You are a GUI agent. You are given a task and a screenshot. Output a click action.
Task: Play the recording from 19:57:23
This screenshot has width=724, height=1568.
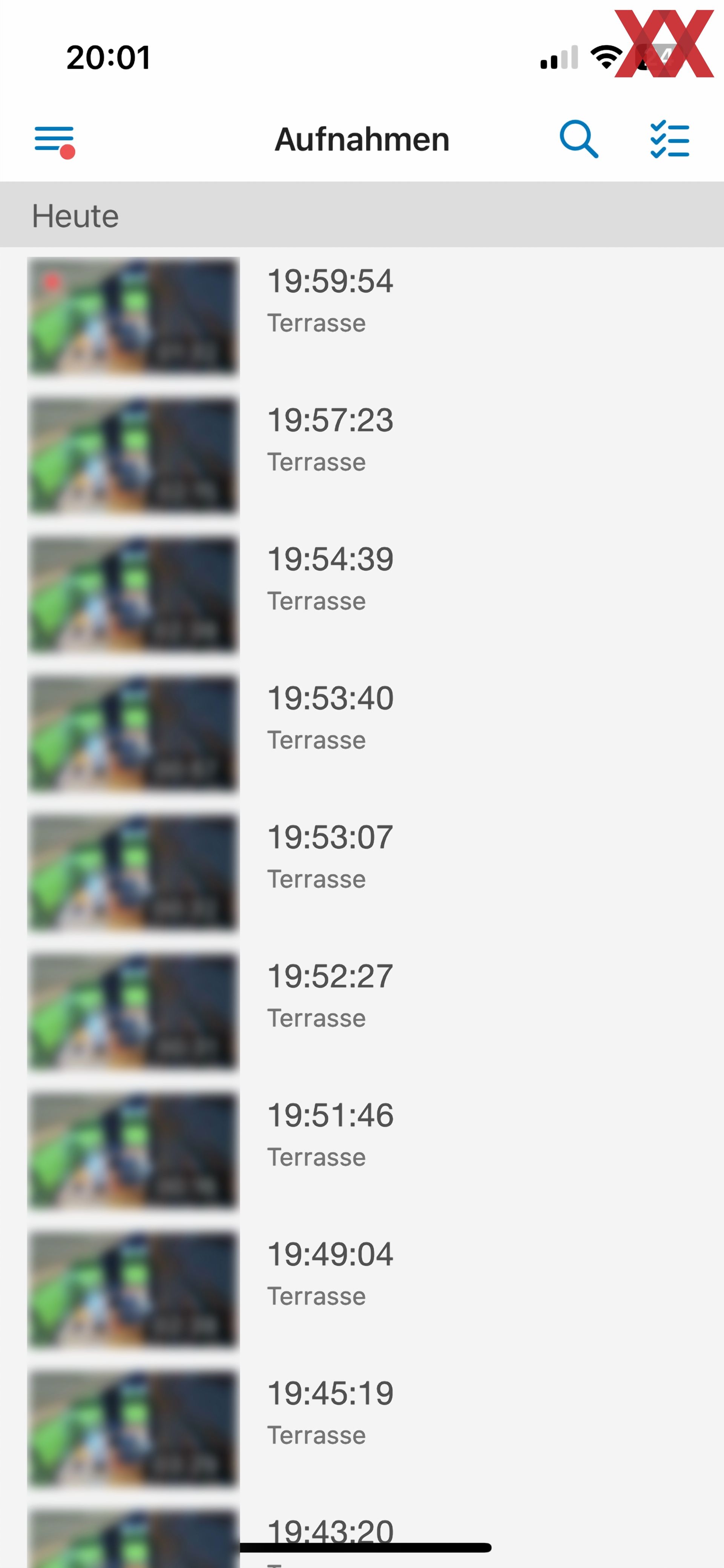tap(362, 456)
